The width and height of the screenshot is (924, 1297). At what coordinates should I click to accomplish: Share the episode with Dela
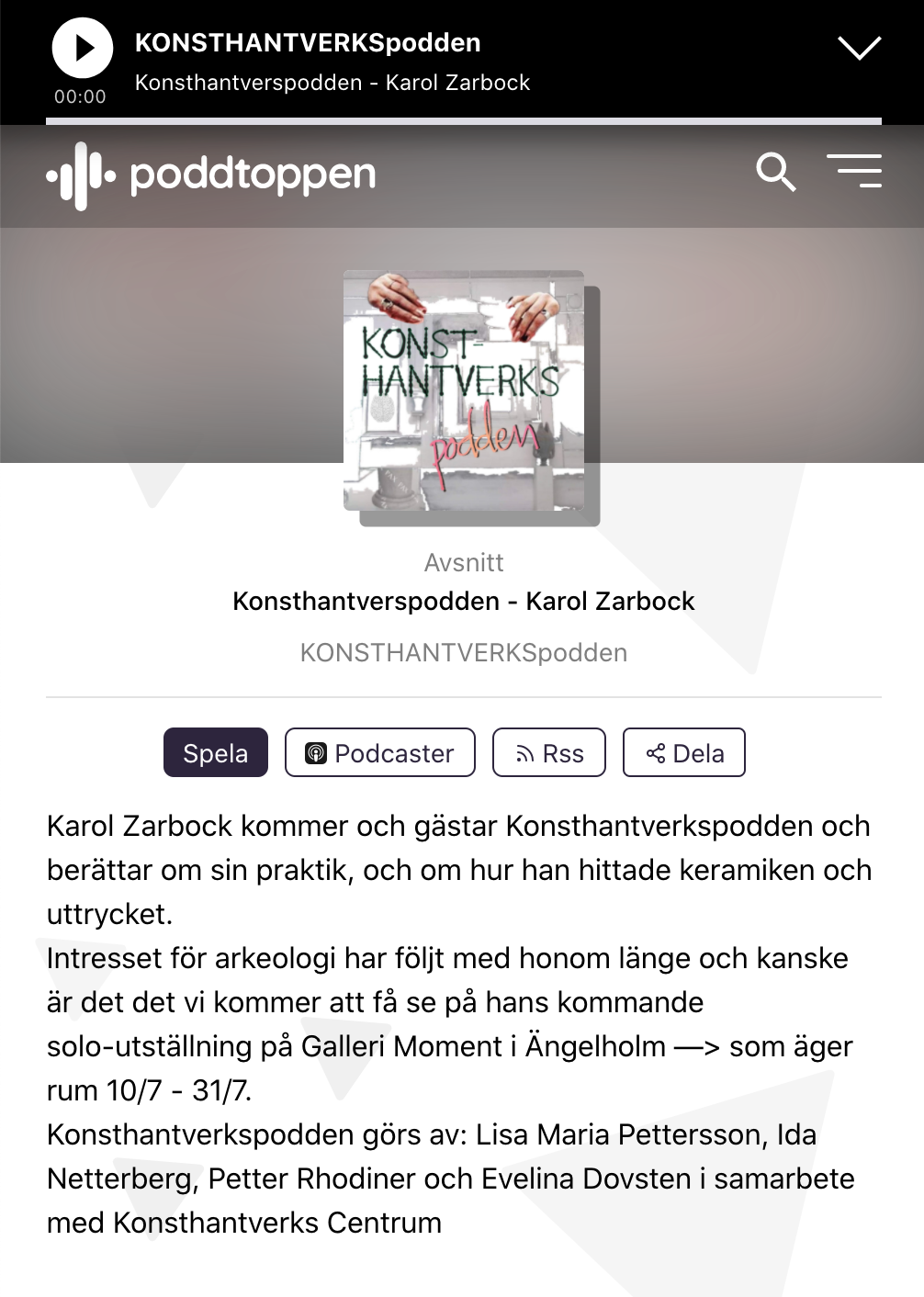click(x=683, y=753)
